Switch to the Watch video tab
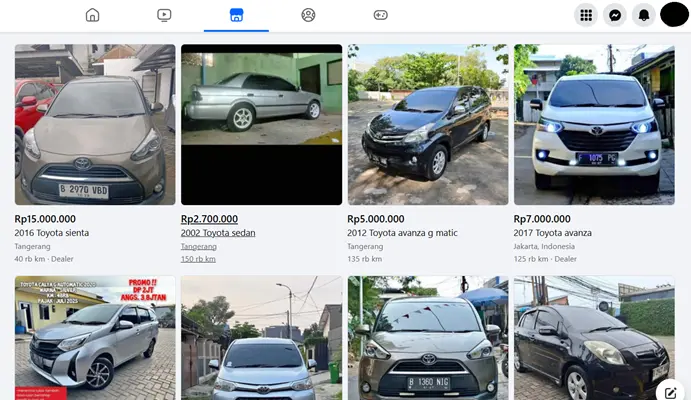 (164, 15)
